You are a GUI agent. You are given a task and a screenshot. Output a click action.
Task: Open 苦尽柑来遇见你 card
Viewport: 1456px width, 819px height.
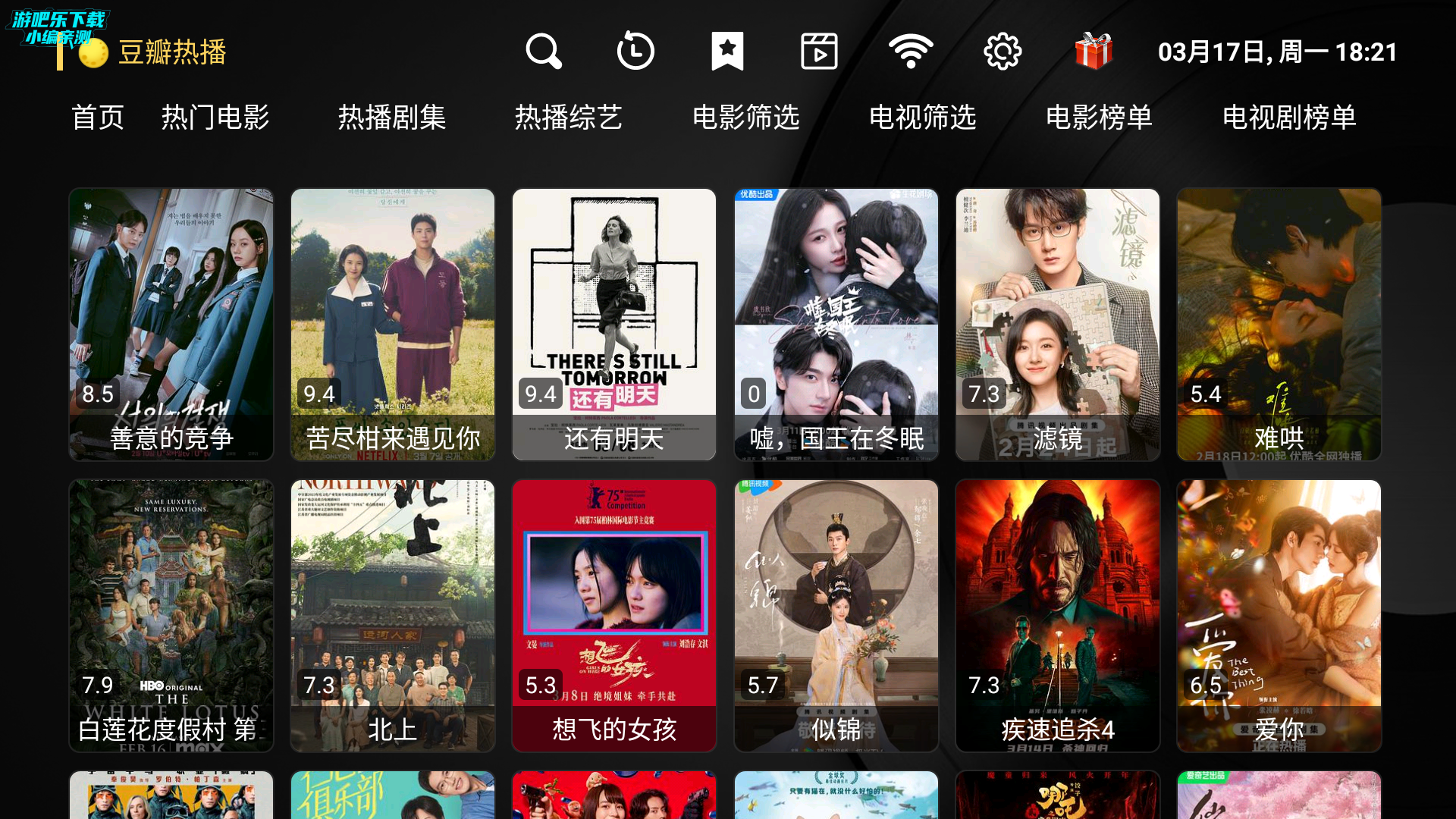pos(393,325)
